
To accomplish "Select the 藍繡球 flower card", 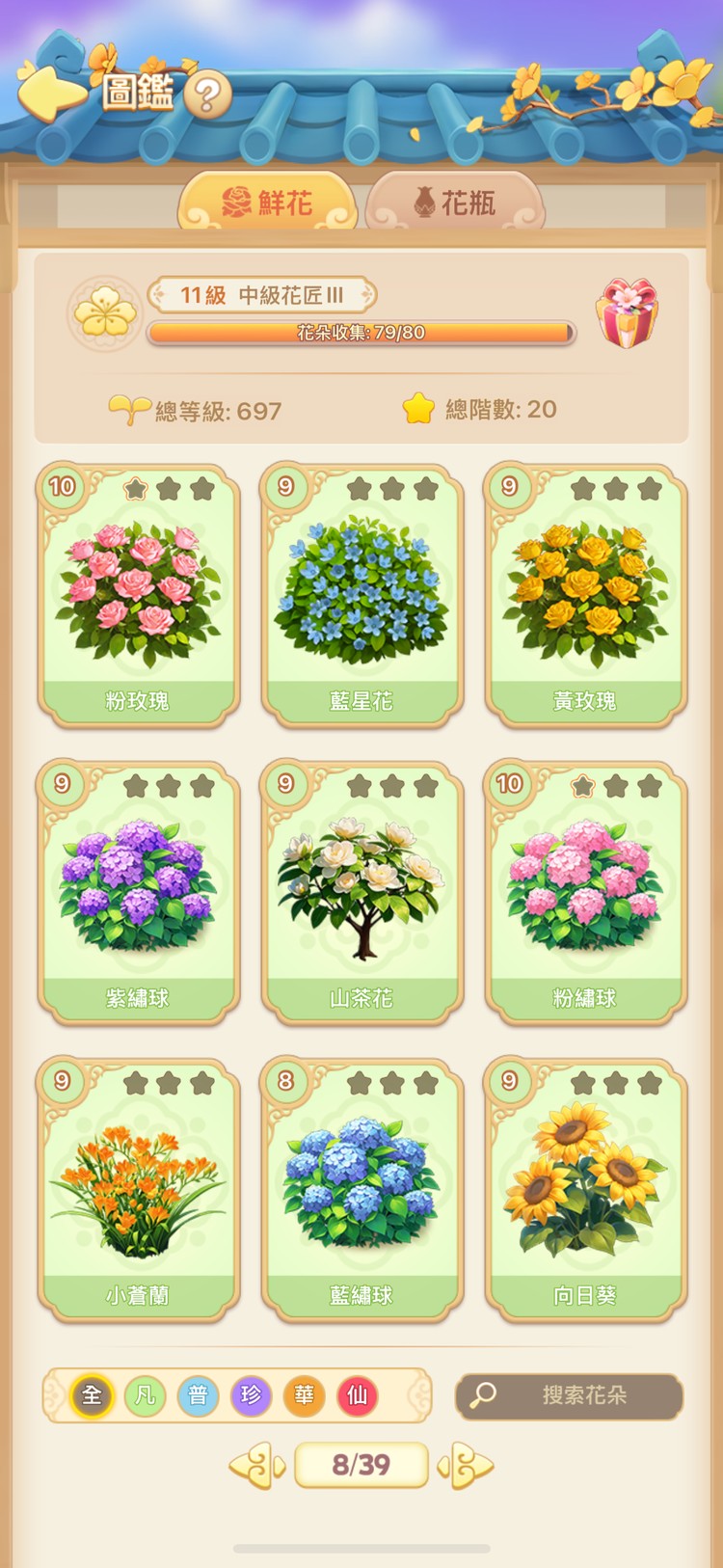I will coord(361,1190).
